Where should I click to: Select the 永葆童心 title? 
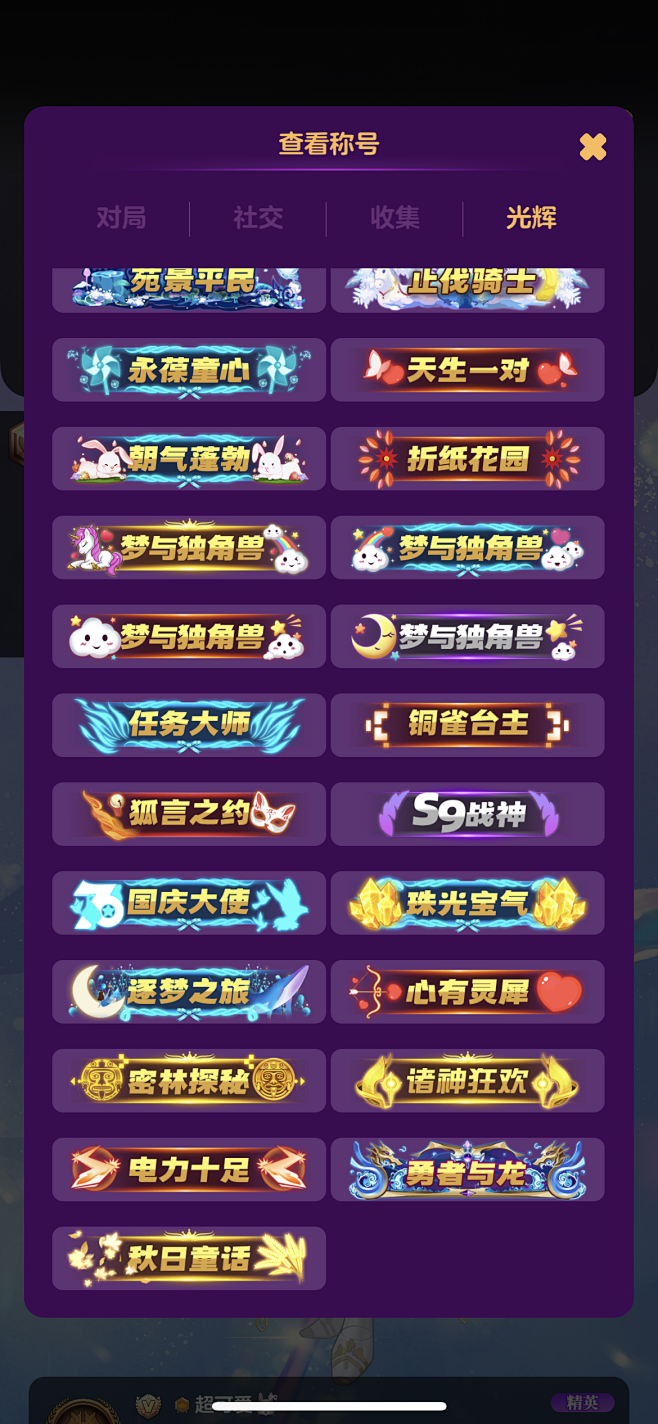point(189,370)
